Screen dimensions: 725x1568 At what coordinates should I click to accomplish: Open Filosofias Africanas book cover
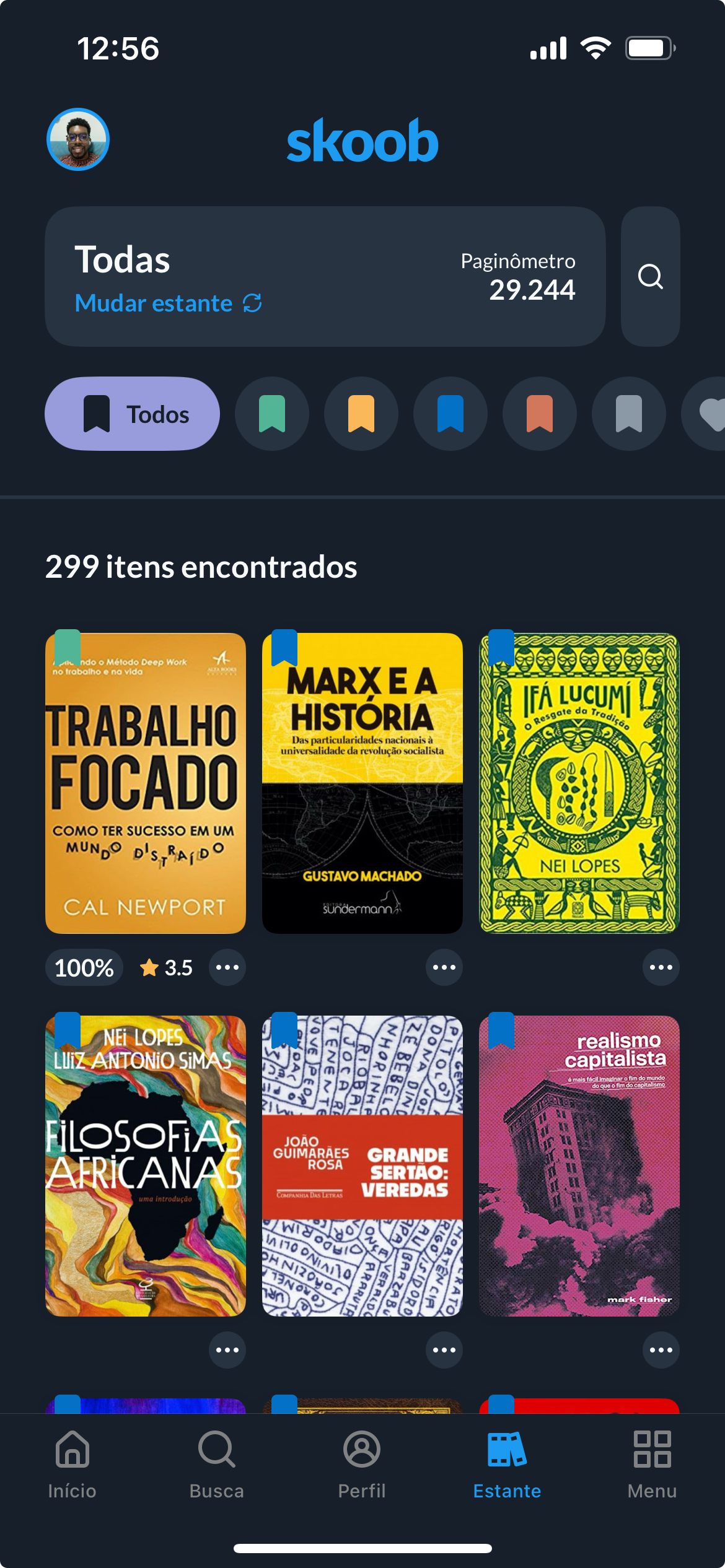point(146,1165)
